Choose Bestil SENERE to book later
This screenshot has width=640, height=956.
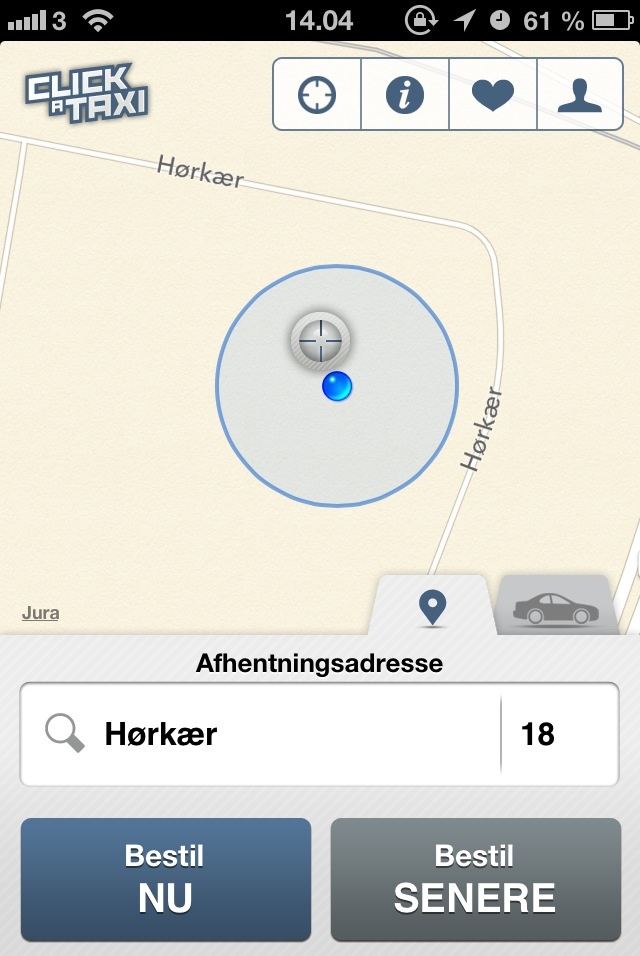coord(475,879)
